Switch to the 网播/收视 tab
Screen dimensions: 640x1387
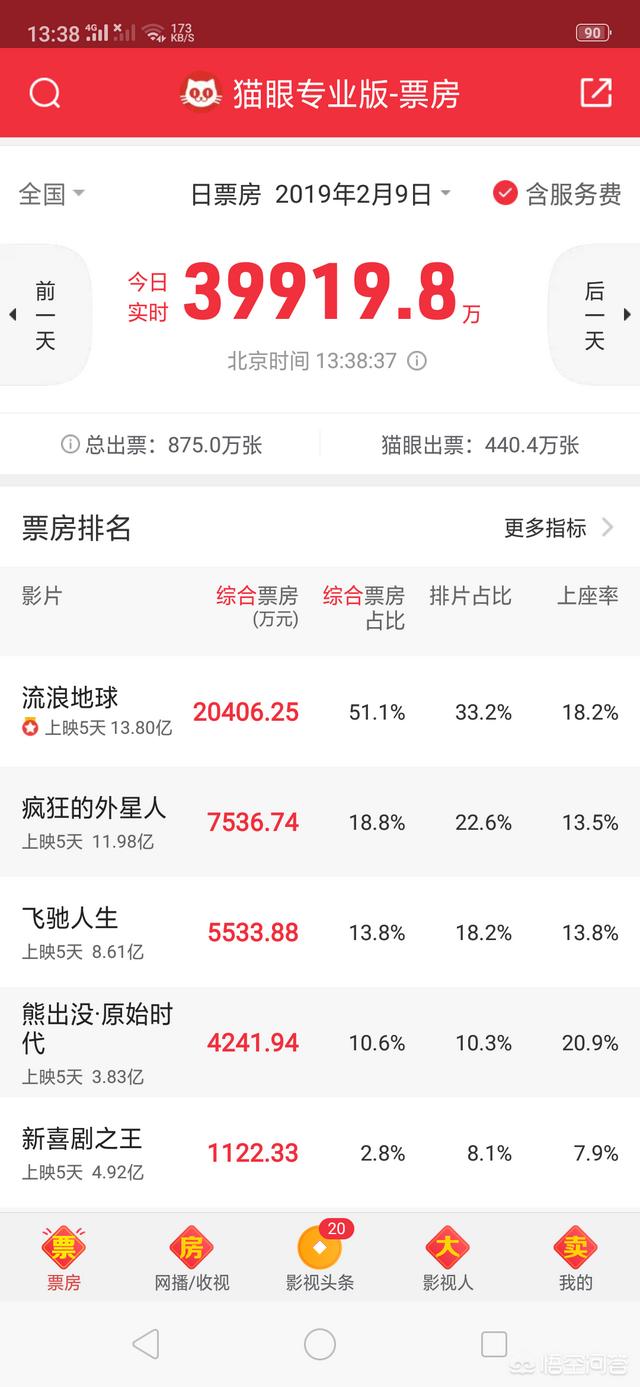pyautogui.click(x=192, y=1258)
